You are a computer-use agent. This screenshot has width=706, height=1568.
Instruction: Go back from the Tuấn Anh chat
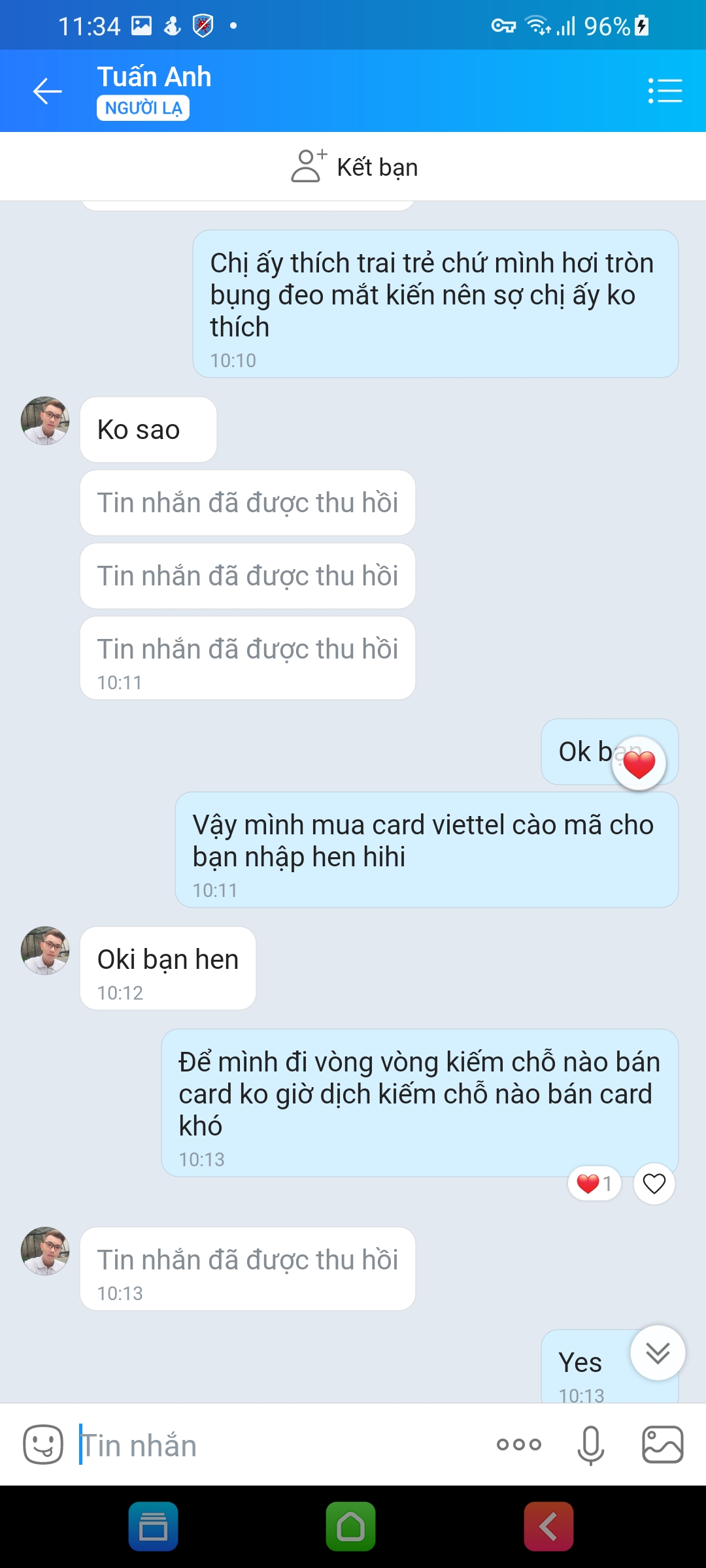click(48, 91)
